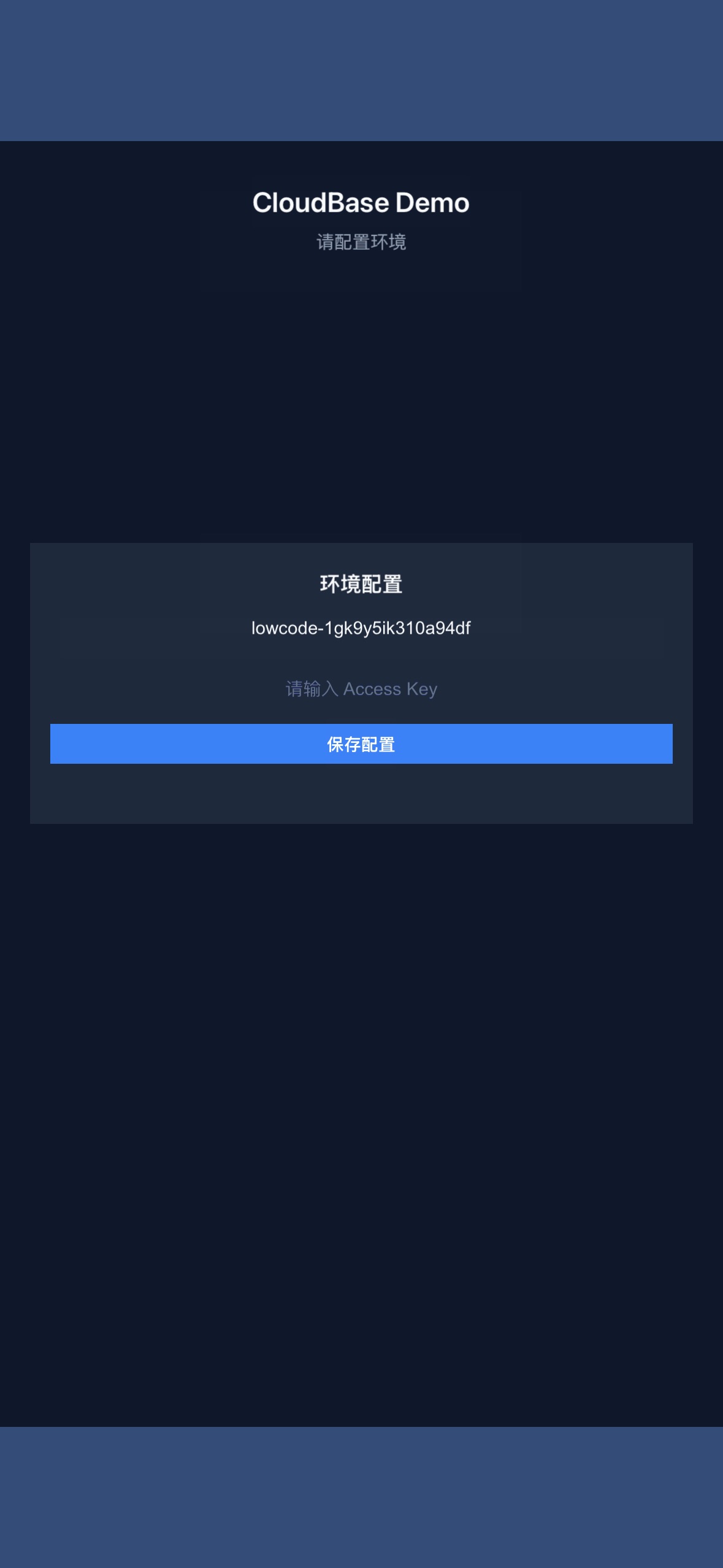Focus the Access Key input field
This screenshot has width=723, height=1568.
tap(361, 689)
